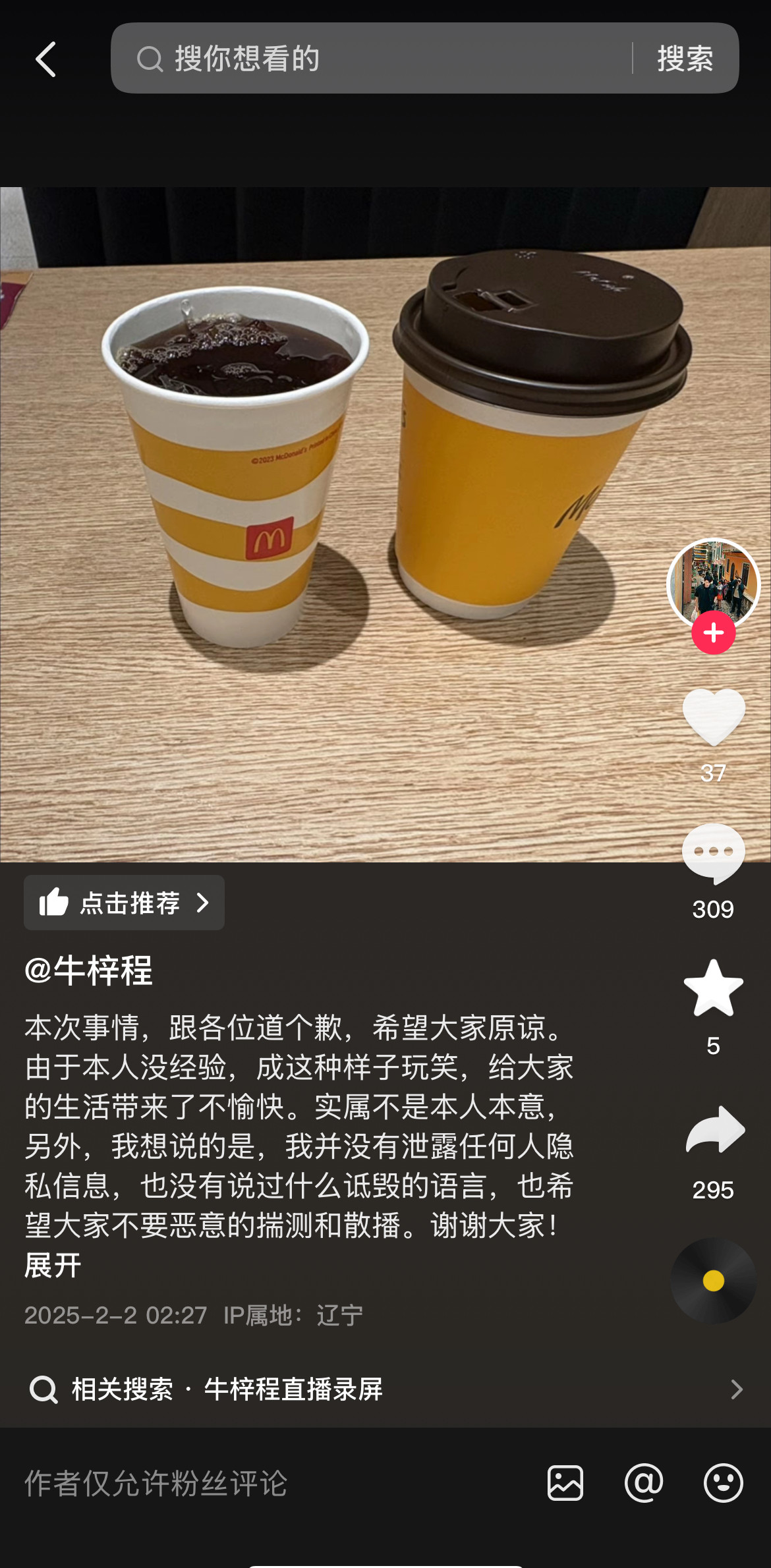Open the spinning music disc
771x1568 pixels.
point(713,1281)
